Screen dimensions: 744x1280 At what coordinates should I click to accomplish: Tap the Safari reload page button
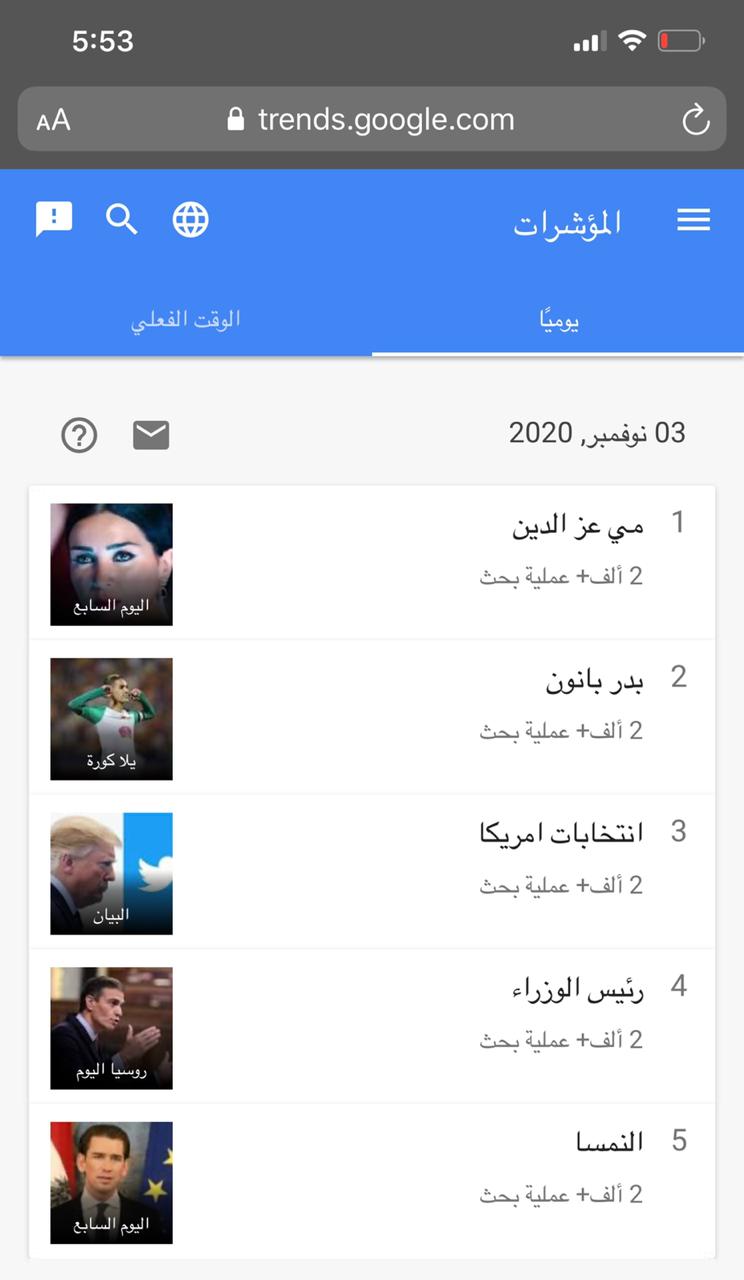coord(695,121)
